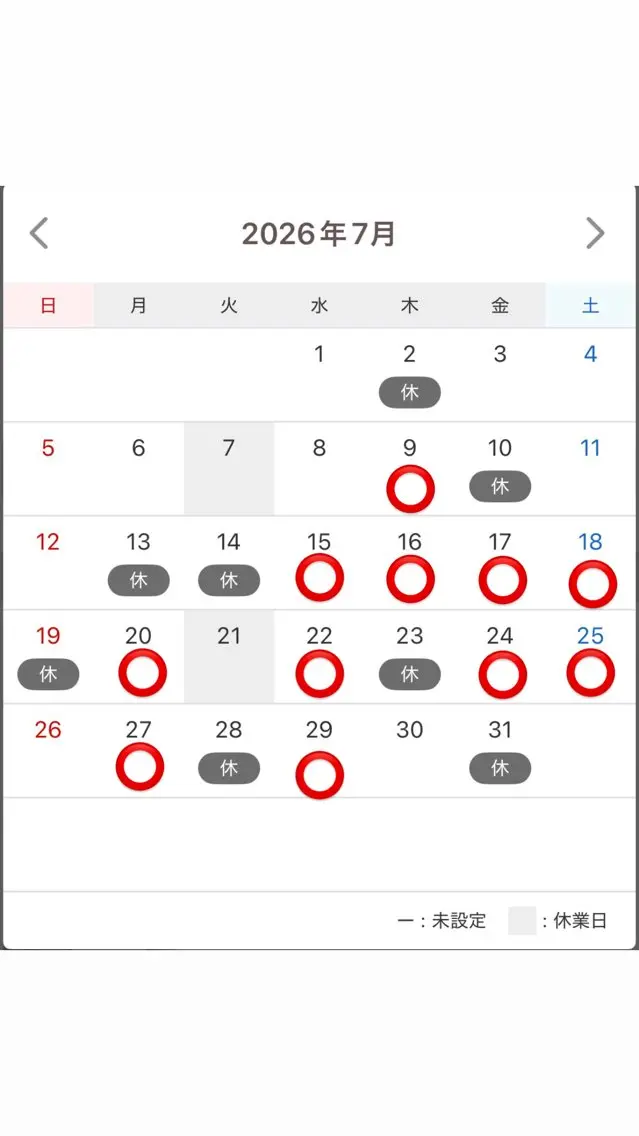Select Saturday July 18
Image resolution: width=639 pixels, height=1136 pixels.
click(x=591, y=563)
